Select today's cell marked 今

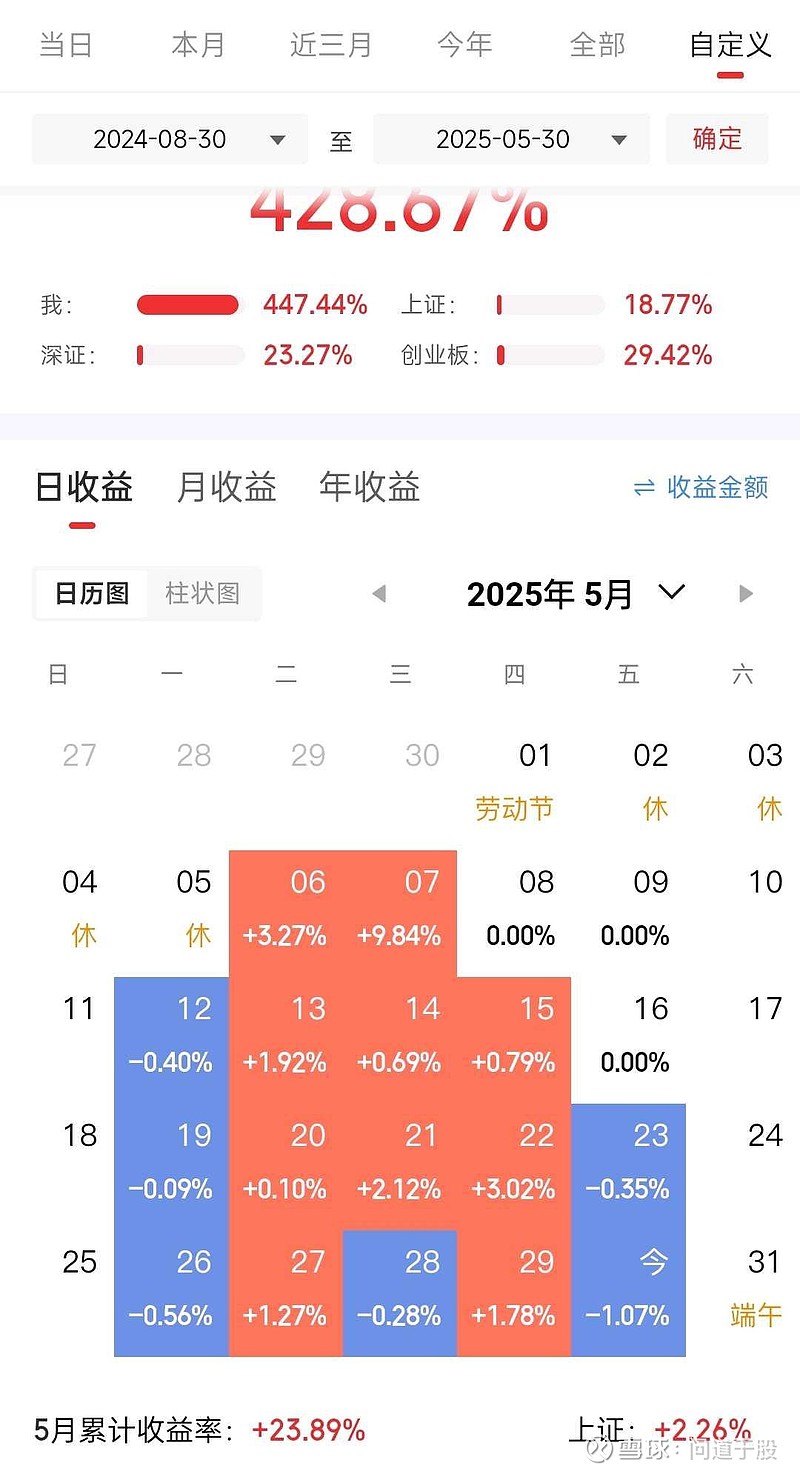[628, 1292]
